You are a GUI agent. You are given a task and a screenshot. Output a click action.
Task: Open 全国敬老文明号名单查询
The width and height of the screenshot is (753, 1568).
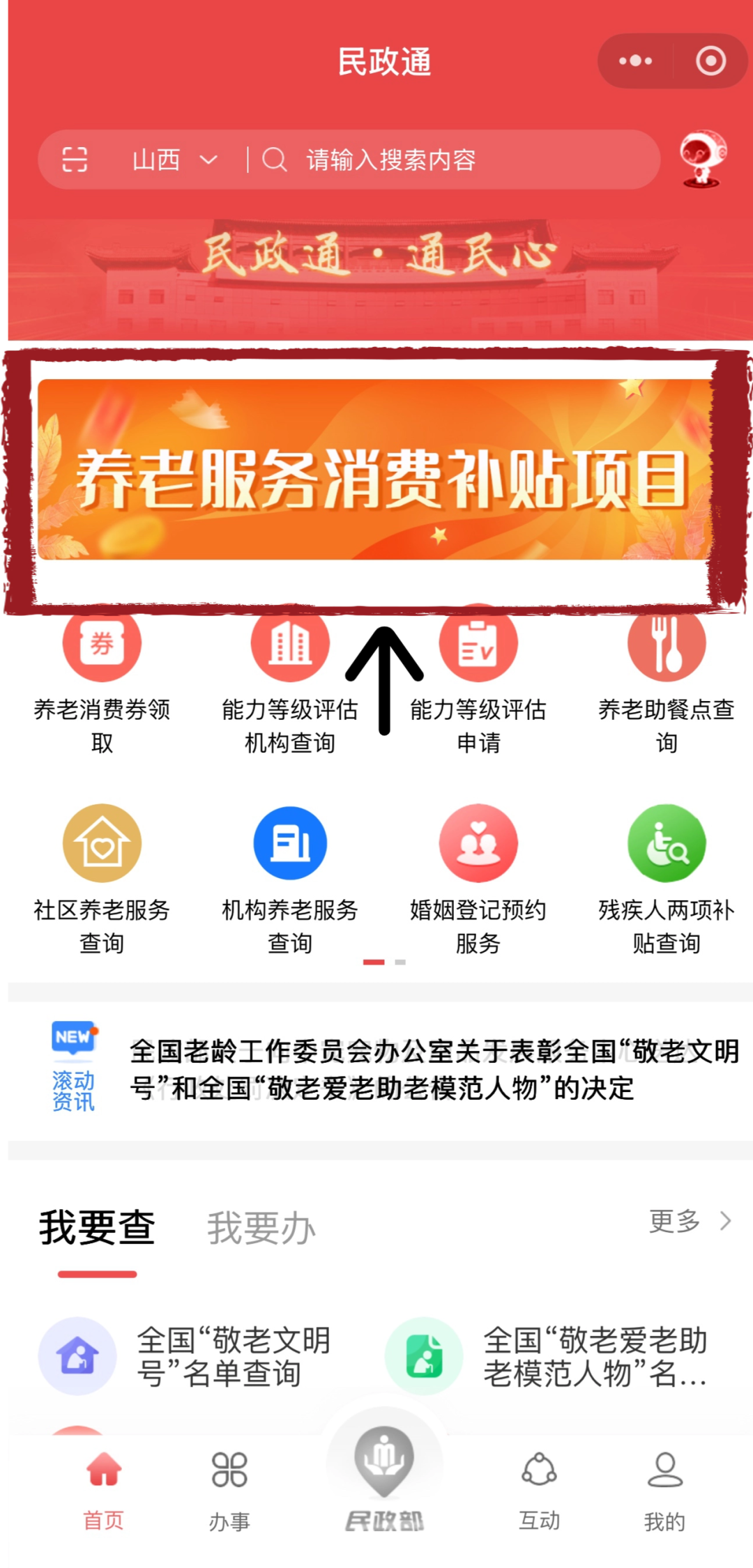coord(195,1355)
